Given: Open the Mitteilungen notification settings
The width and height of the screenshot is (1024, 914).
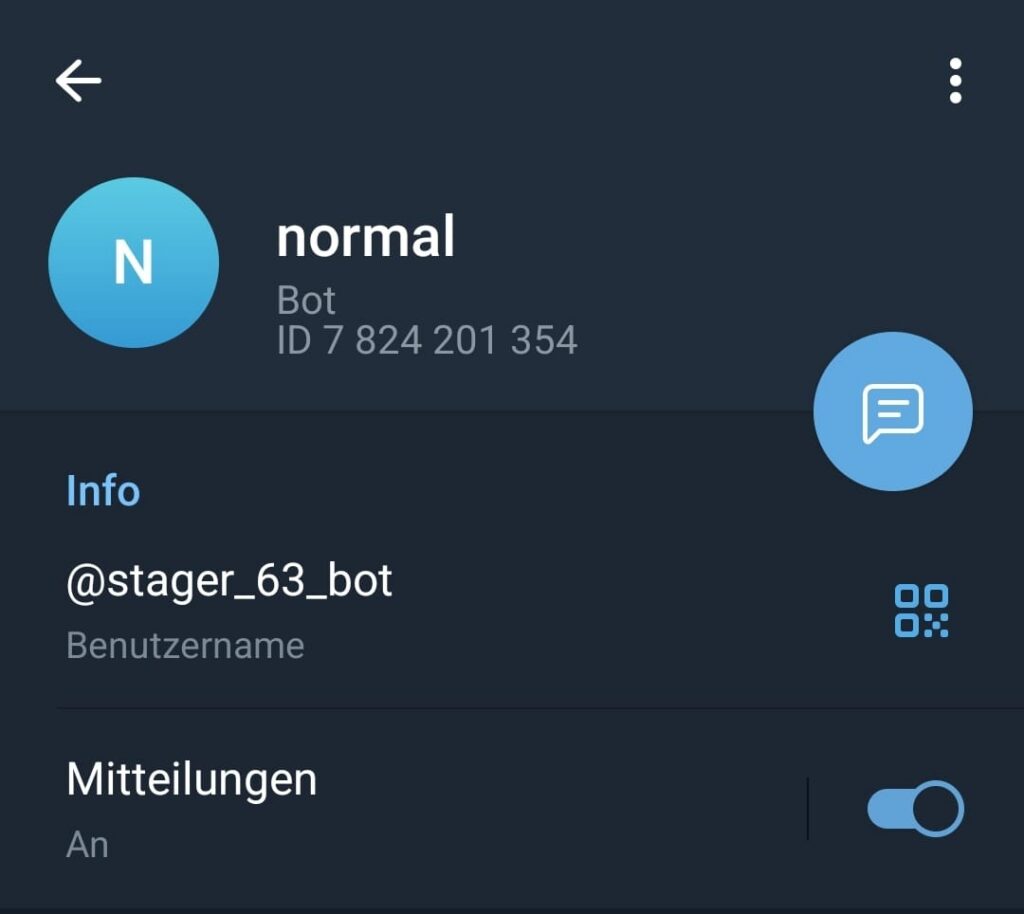Looking at the screenshot, I should (300, 808).
